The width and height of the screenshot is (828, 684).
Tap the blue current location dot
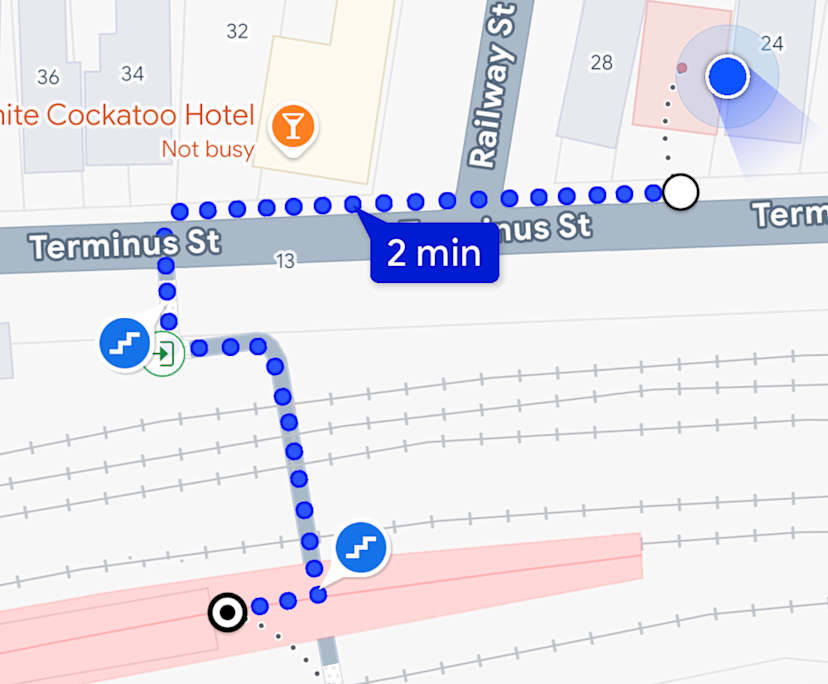pyautogui.click(x=727, y=77)
